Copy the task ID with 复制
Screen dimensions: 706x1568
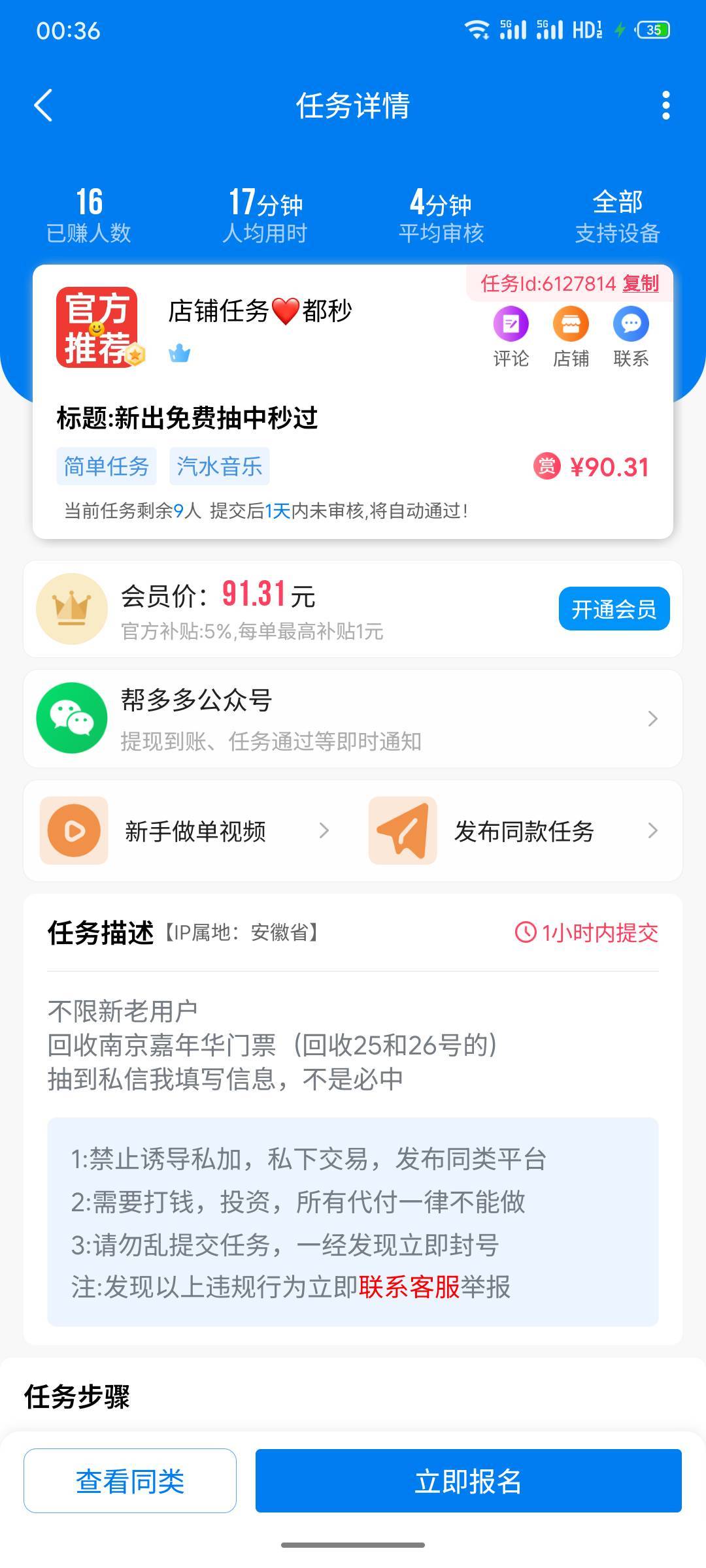tap(641, 284)
